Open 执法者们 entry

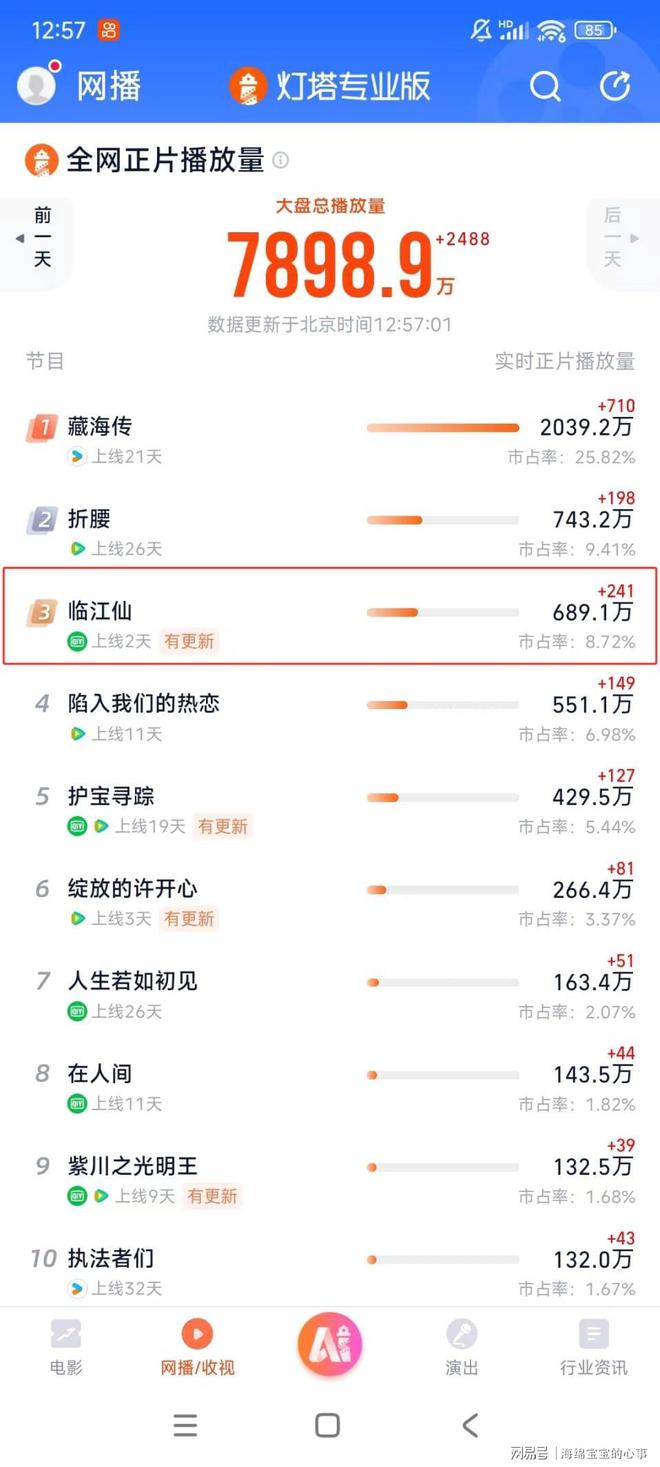330,1267
